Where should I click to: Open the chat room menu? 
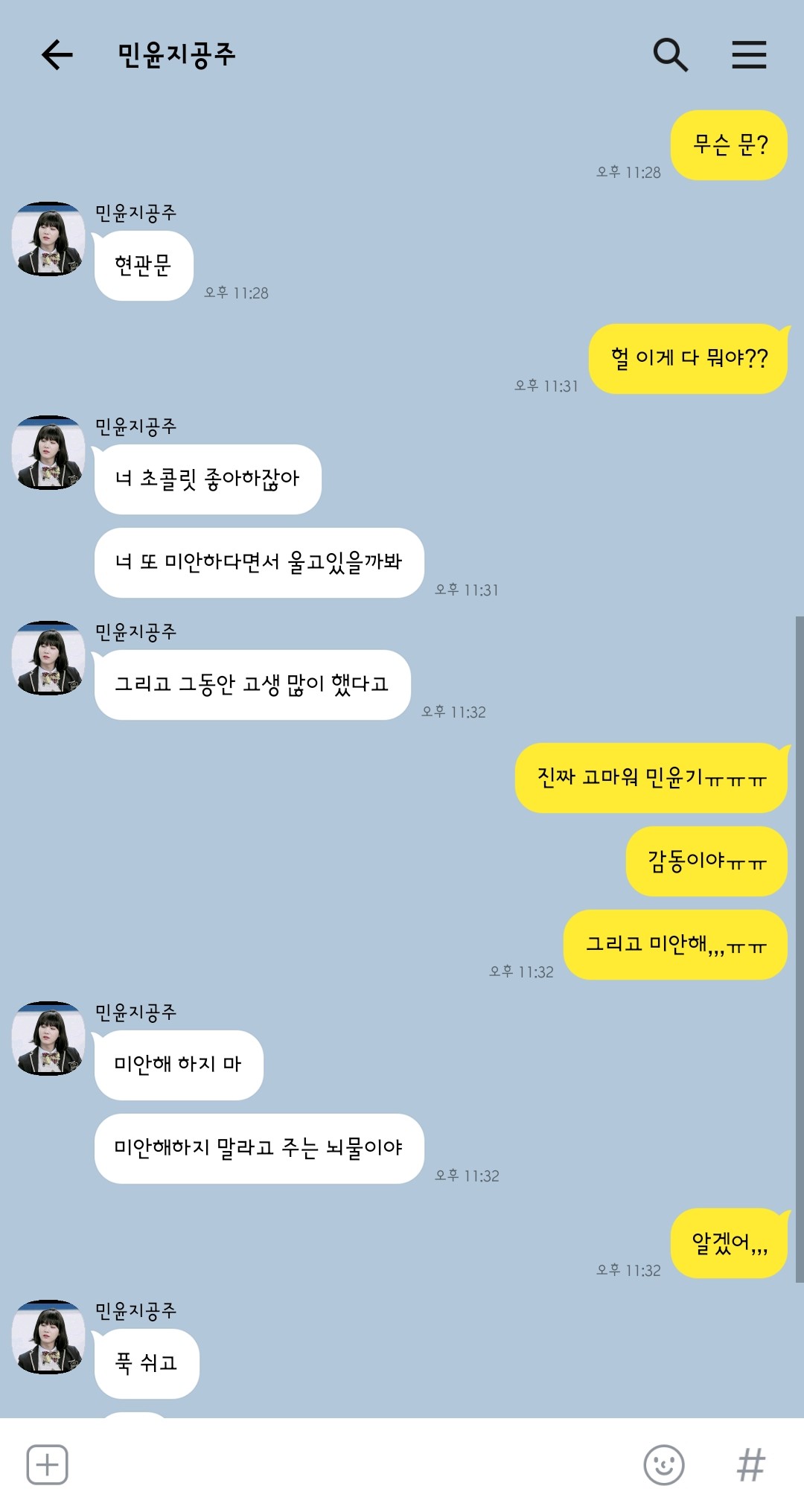(748, 55)
